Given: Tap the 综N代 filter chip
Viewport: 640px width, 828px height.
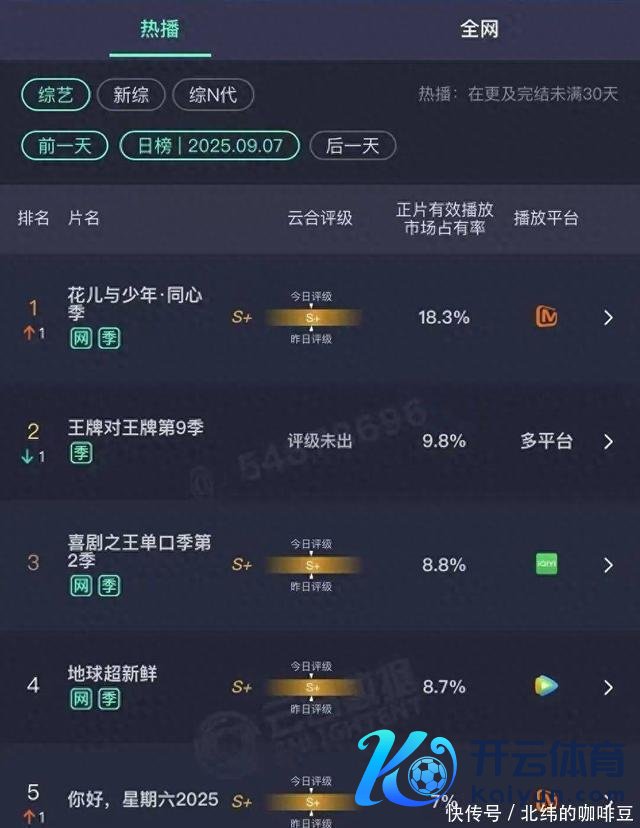Looking at the screenshot, I should pos(213,95).
